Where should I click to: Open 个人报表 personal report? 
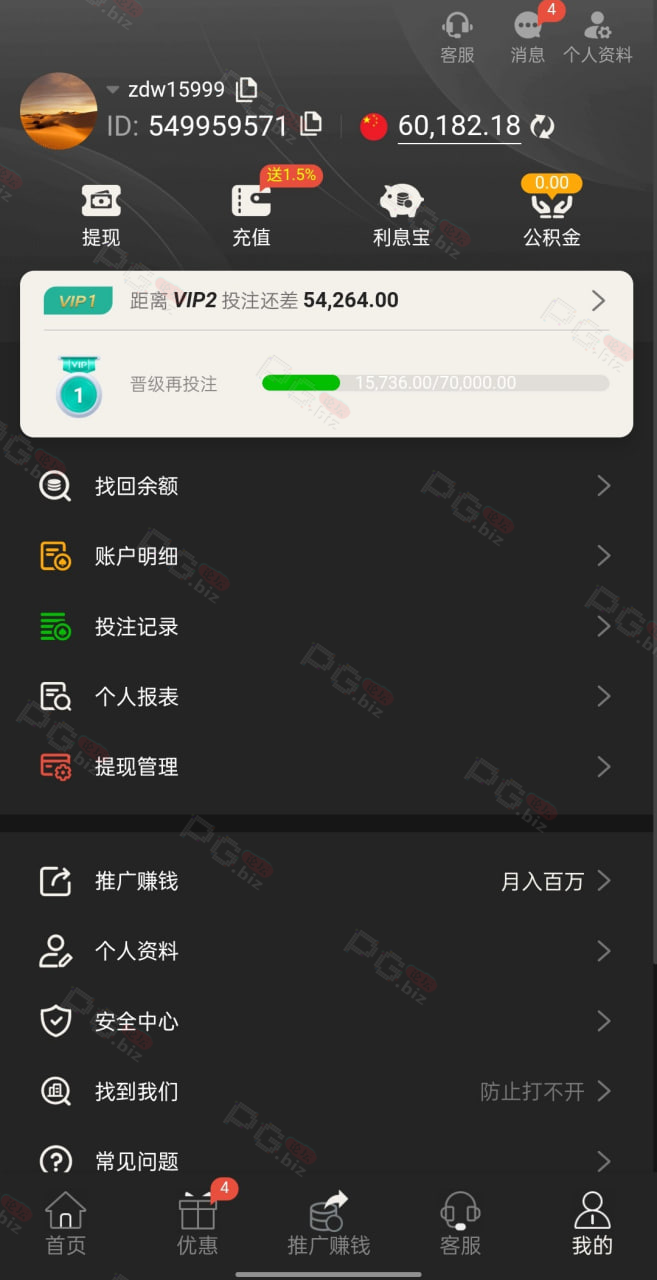pos(328,697)
